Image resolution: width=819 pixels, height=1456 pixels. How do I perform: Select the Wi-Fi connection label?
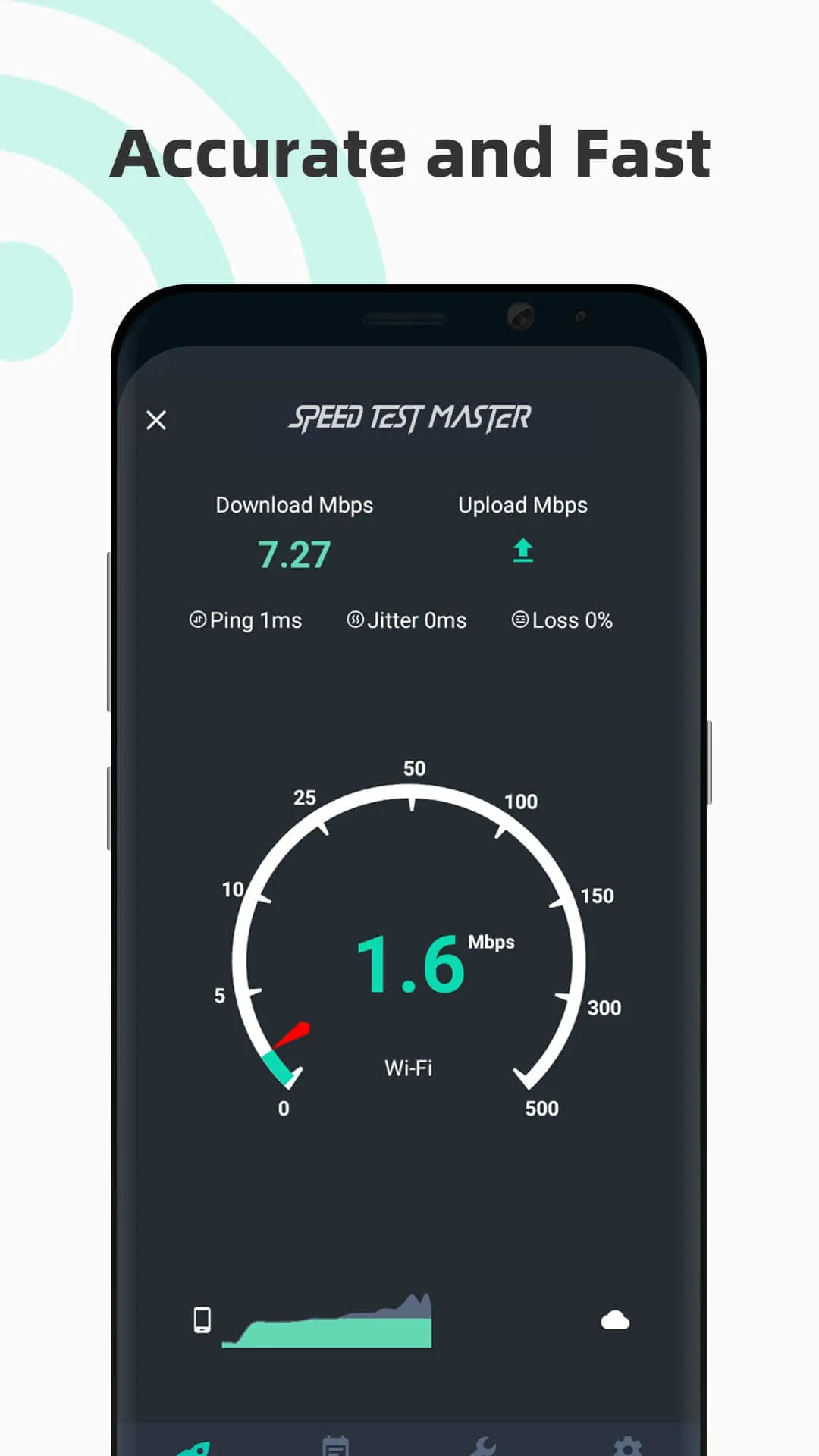click(x=409, y=1068)
